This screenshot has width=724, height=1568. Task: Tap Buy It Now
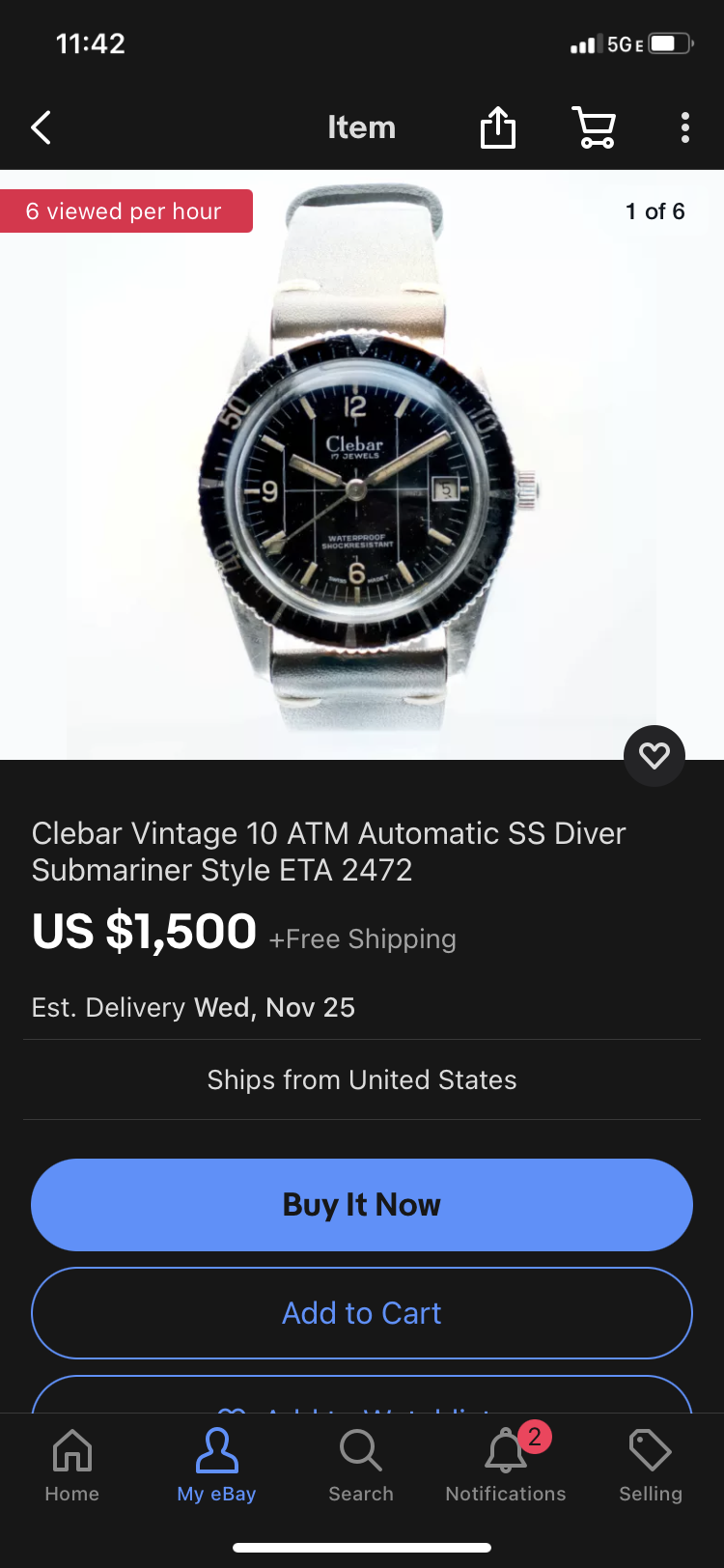point(362,1205)
